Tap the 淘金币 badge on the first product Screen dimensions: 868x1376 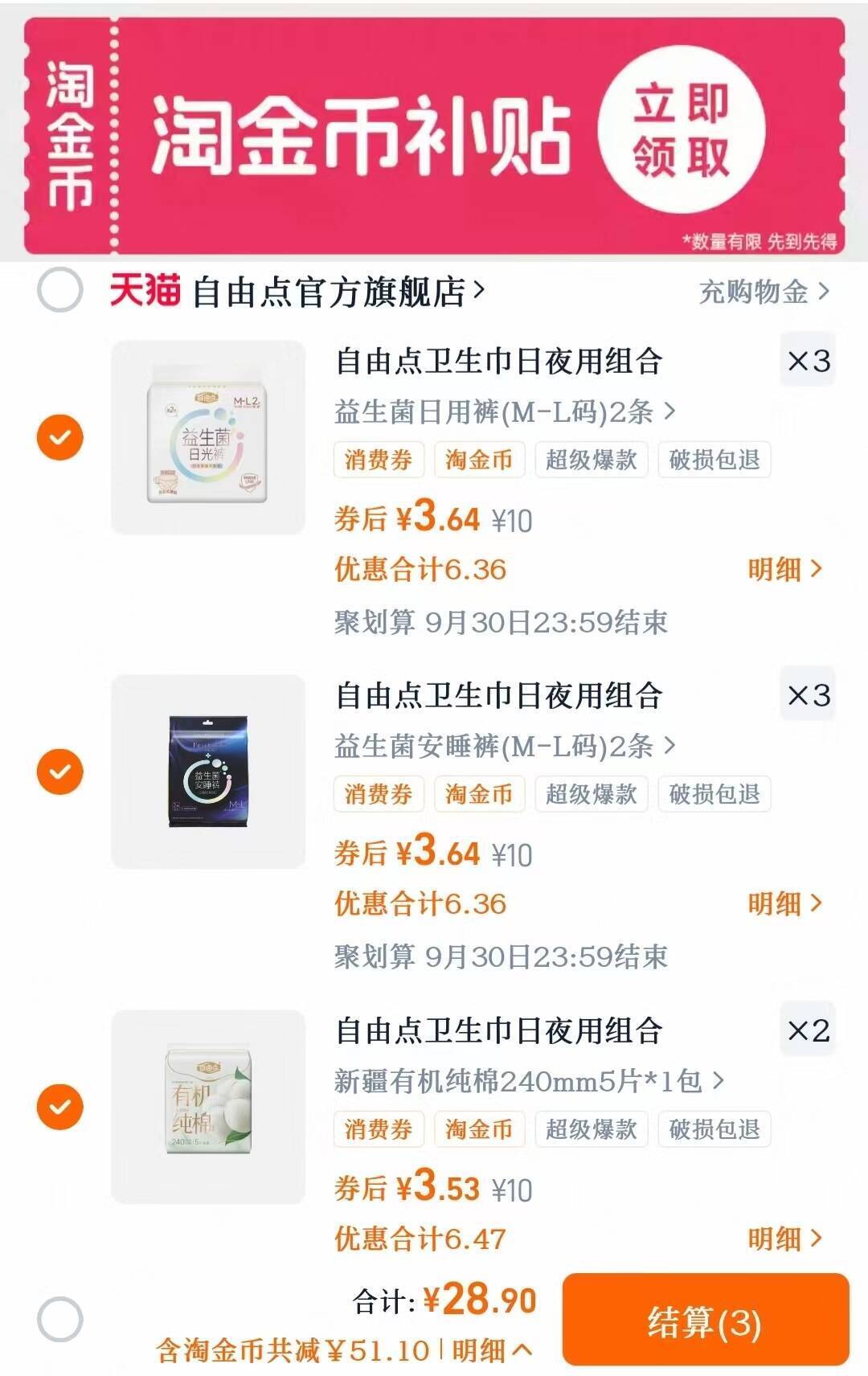480,460
